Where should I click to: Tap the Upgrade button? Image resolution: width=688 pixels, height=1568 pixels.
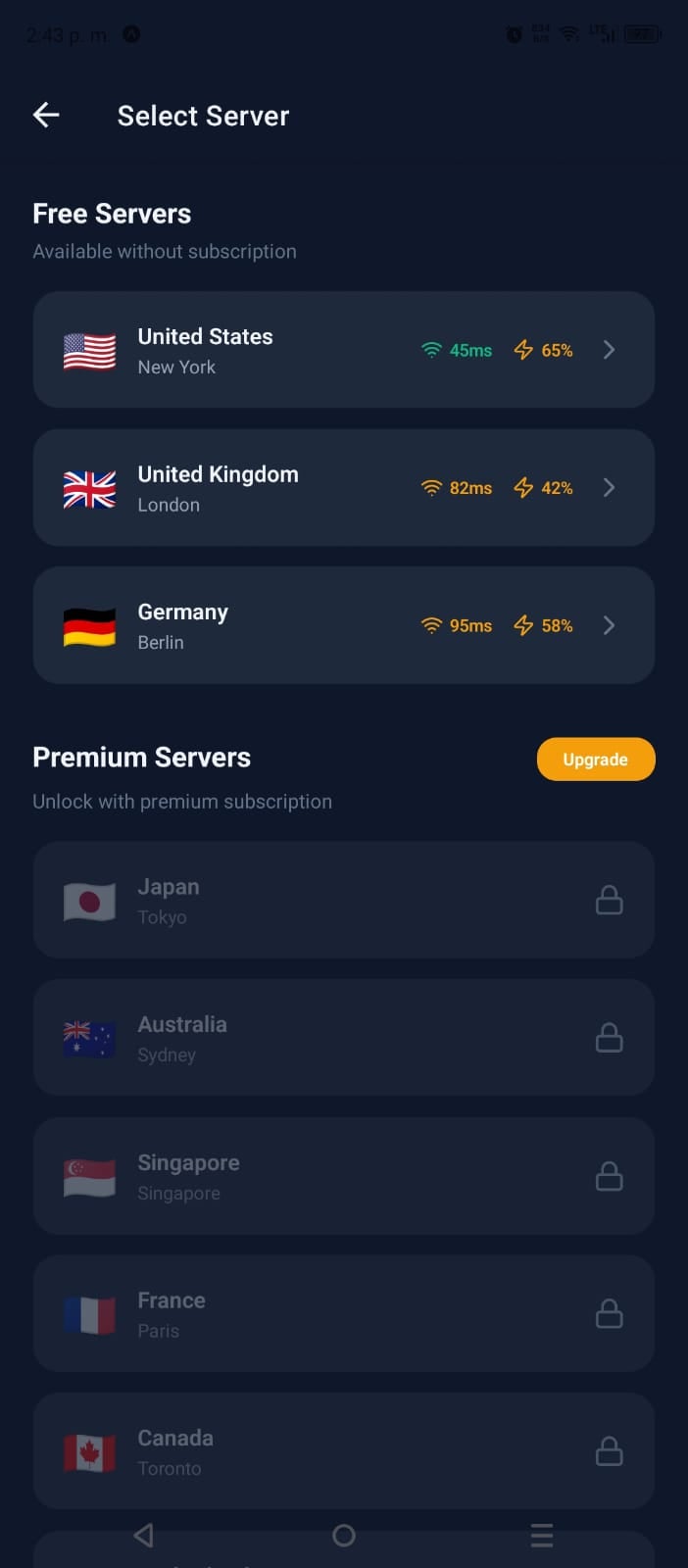pos(595,759)
